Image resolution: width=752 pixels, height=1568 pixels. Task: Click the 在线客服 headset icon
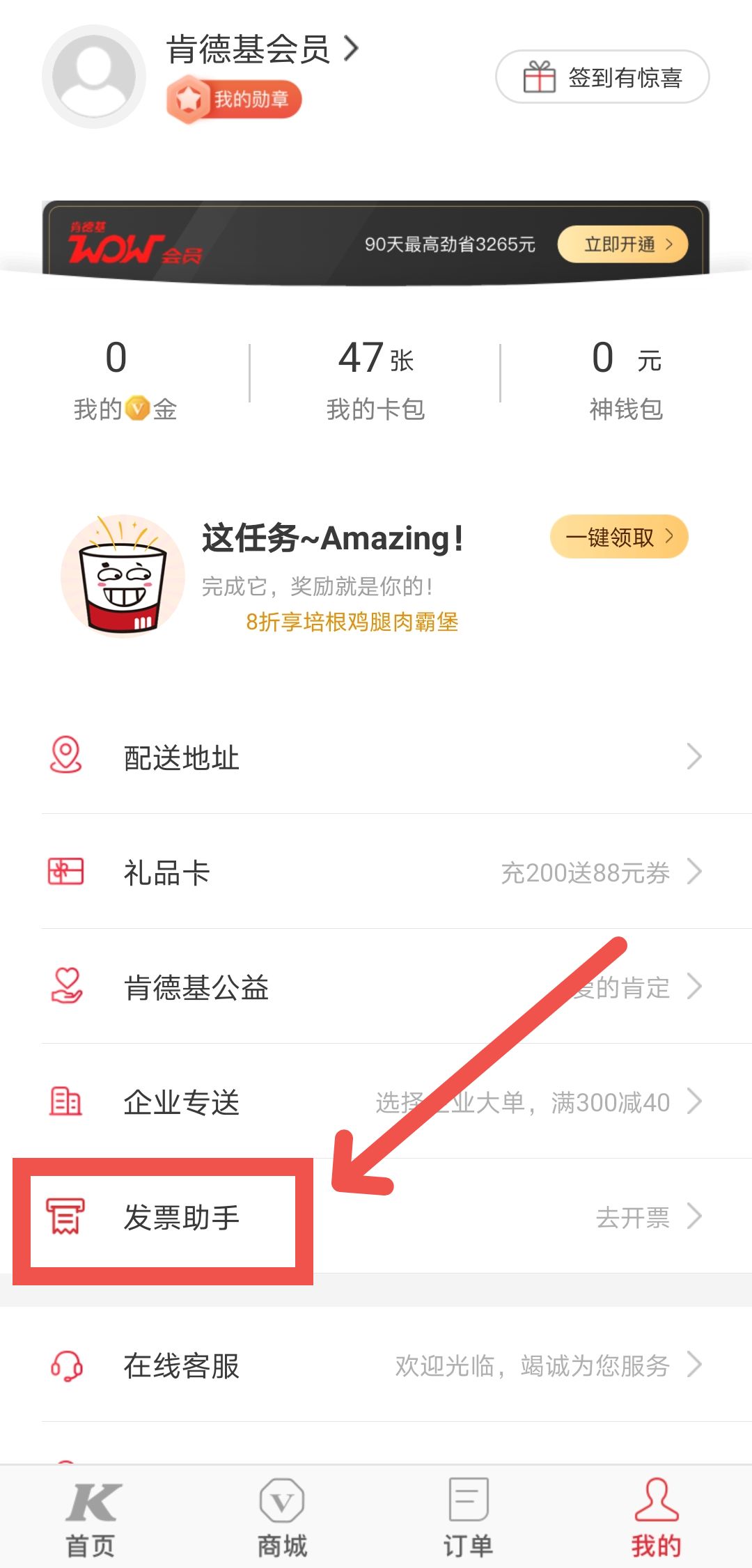65,1365
